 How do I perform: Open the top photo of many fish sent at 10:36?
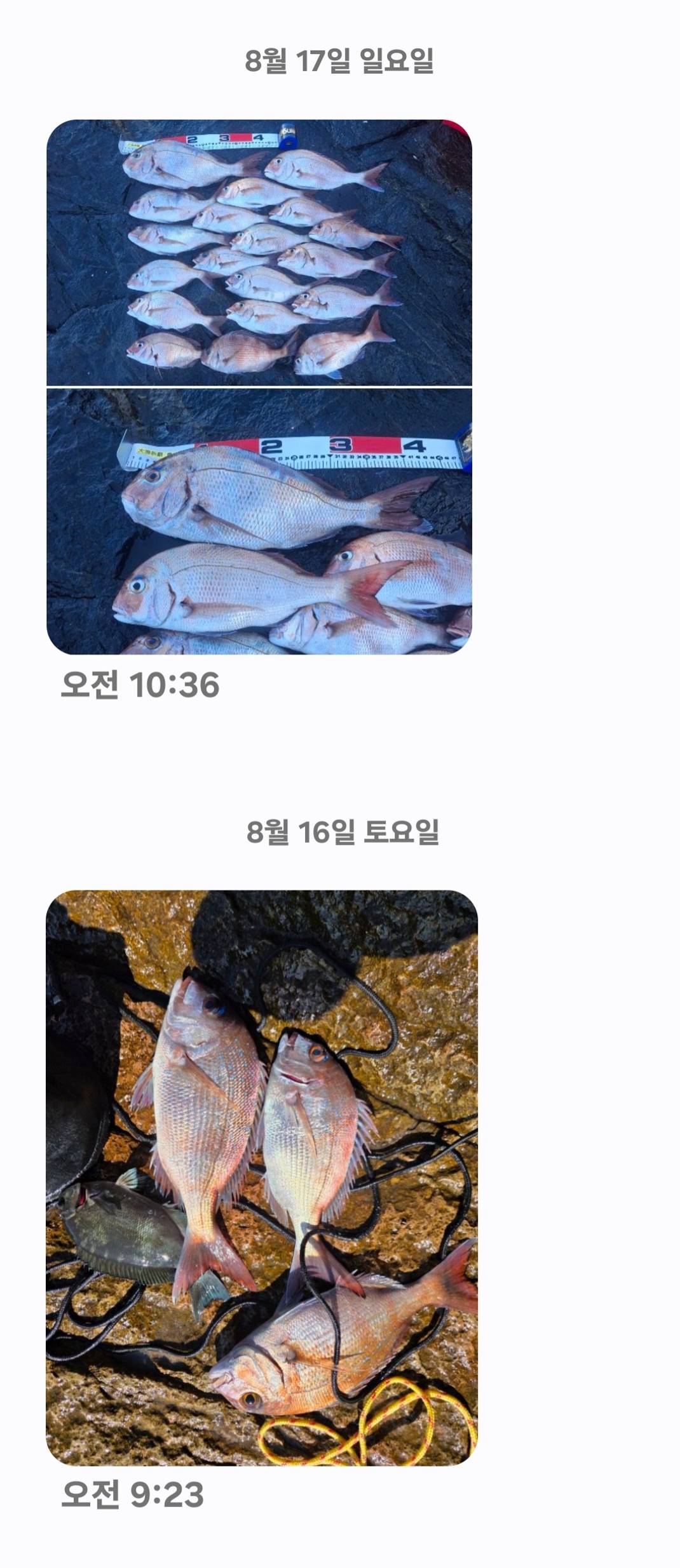coord(259,252)
